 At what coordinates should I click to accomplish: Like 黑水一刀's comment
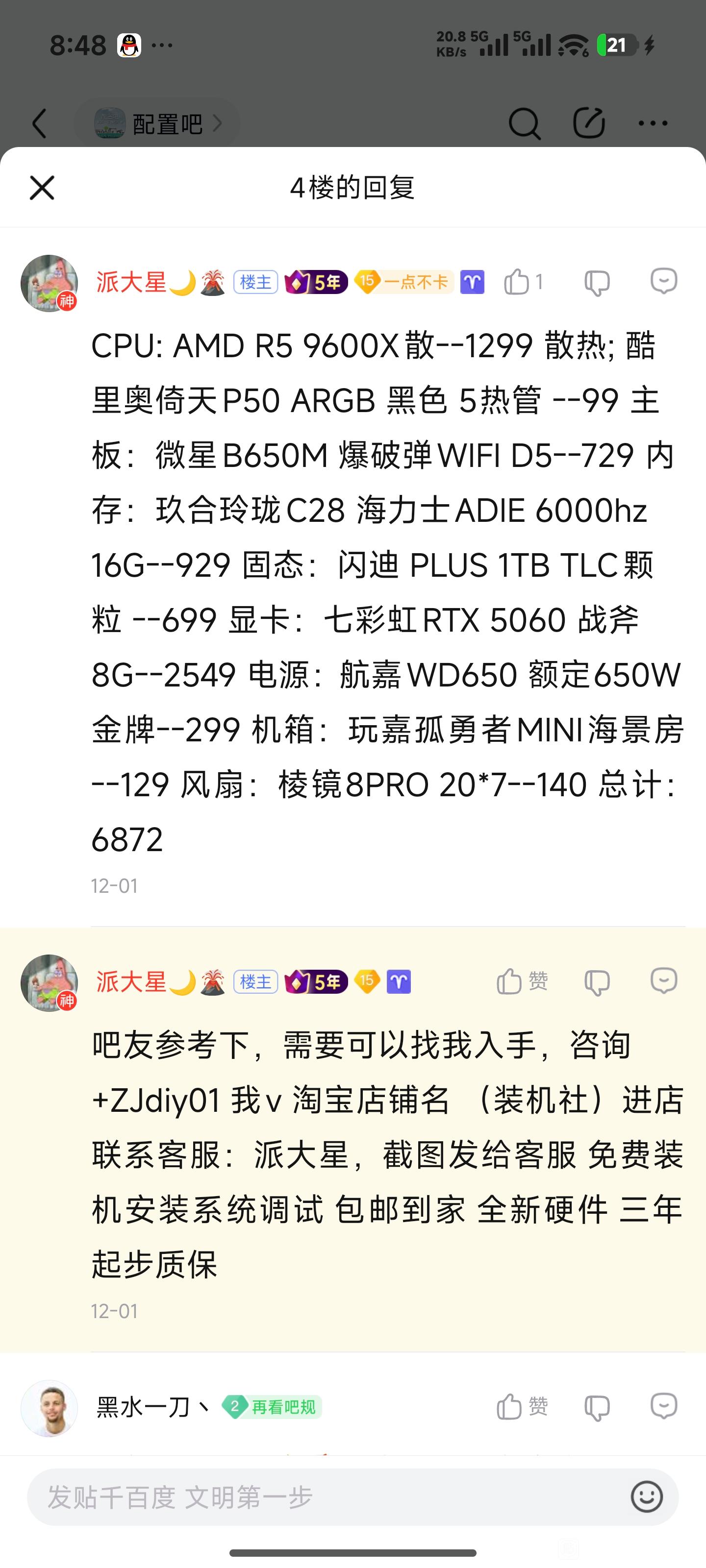[x=510, y=1407]
